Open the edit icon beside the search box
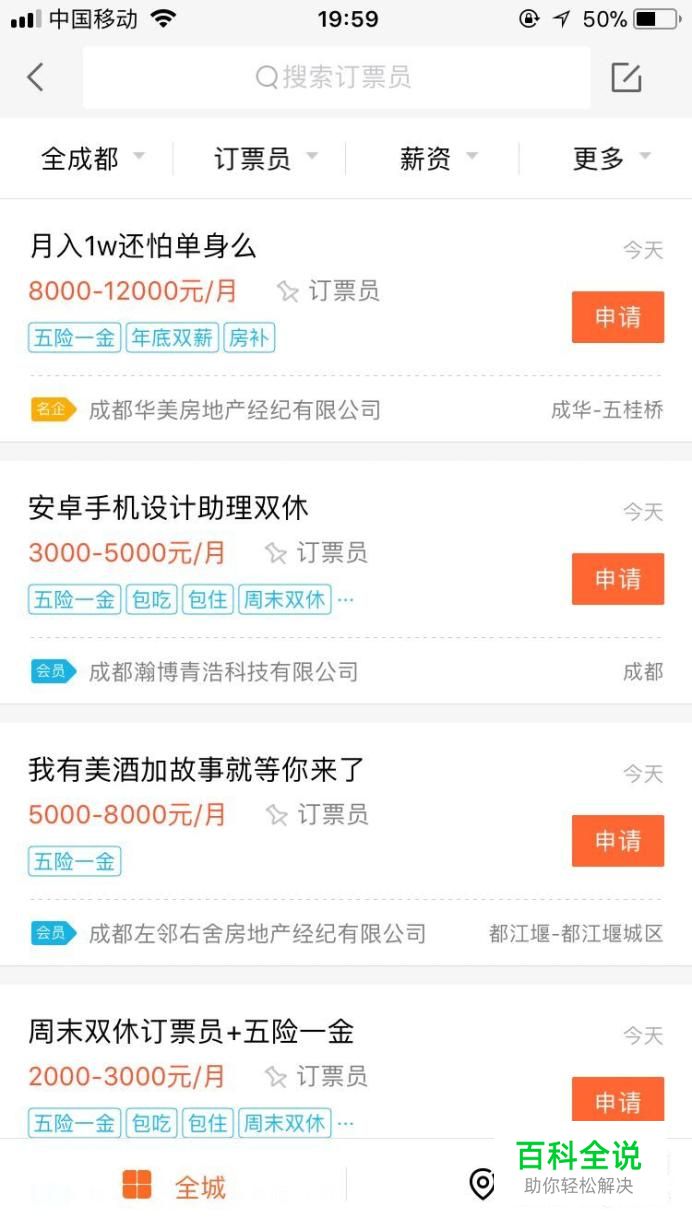692x1230 pixels. (x=626, y=77)
